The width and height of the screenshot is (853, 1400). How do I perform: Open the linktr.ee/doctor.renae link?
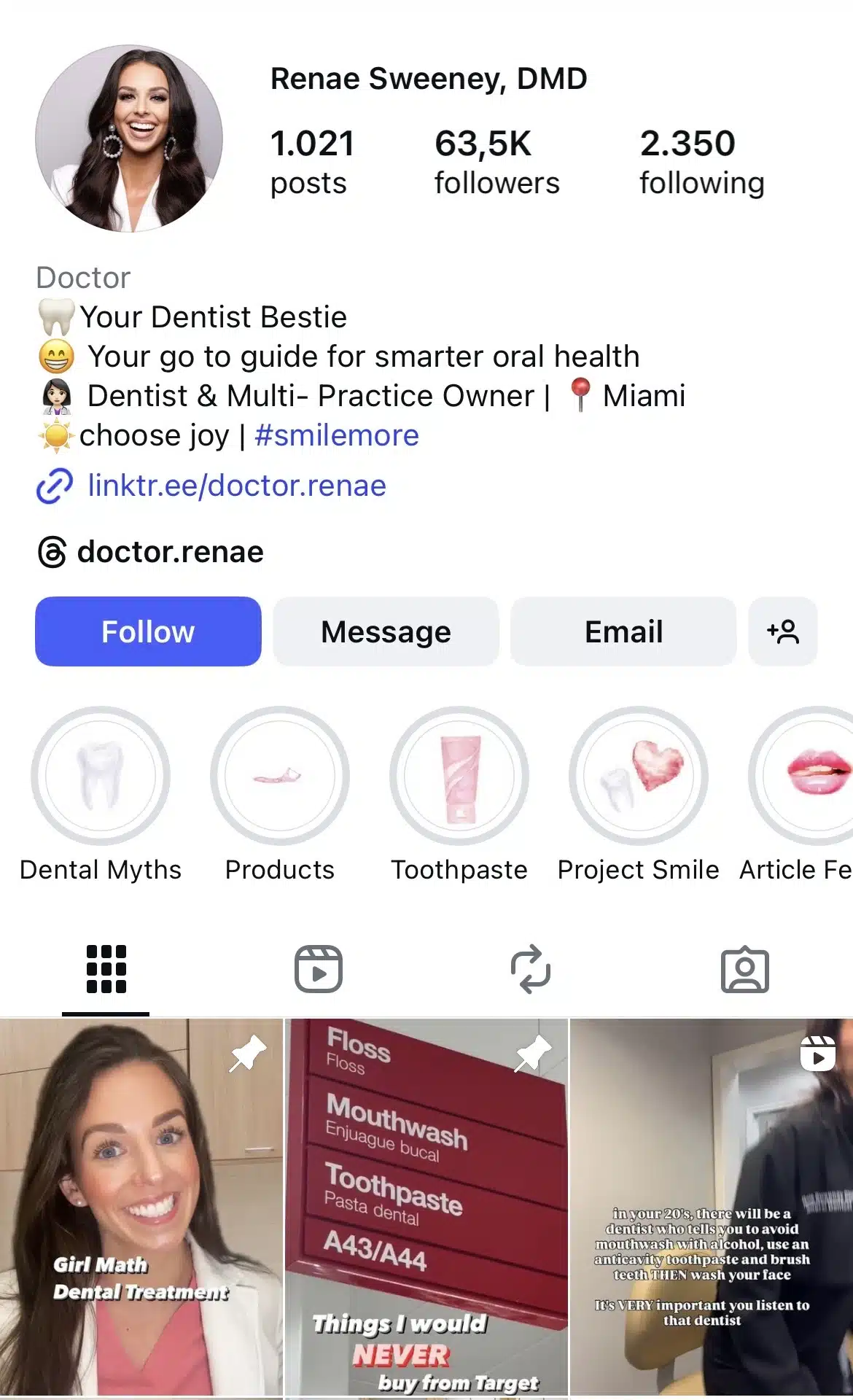coord(235,485)
